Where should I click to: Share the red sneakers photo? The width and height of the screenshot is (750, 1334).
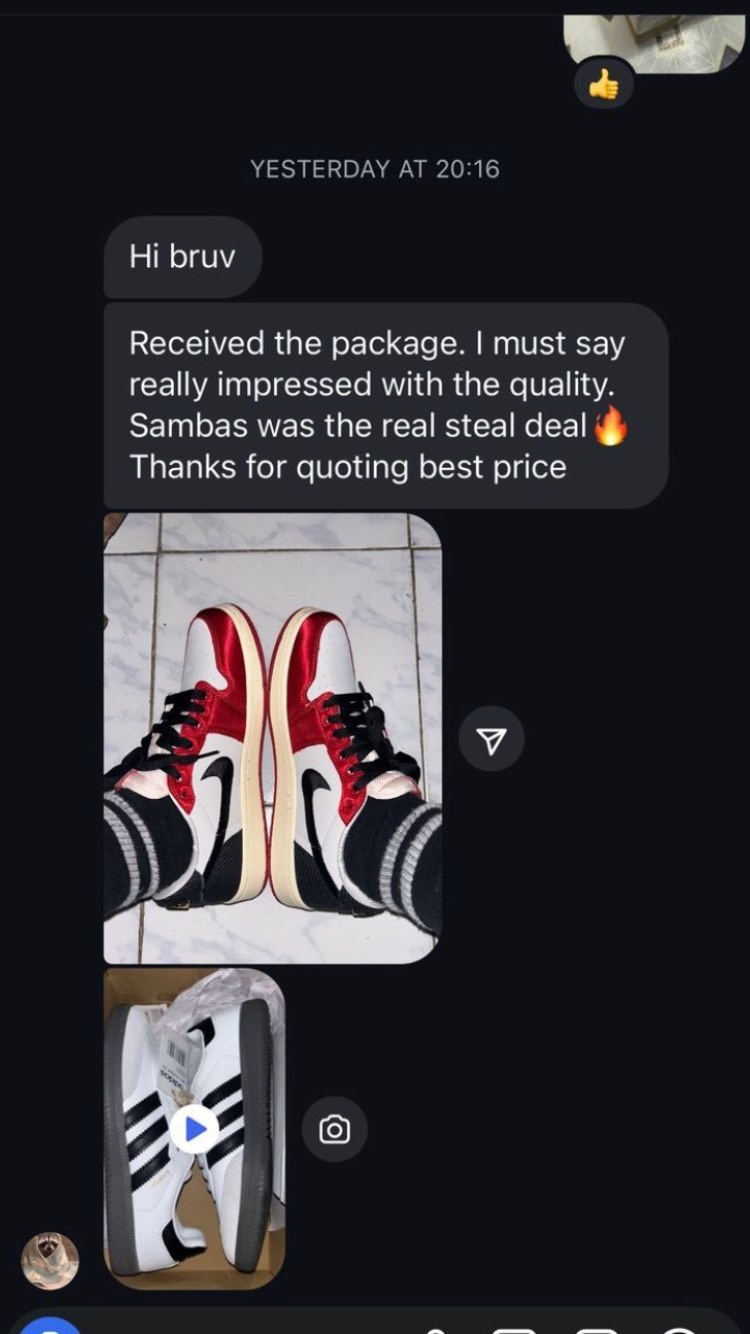pyautogui.click(x=491, y=739)
